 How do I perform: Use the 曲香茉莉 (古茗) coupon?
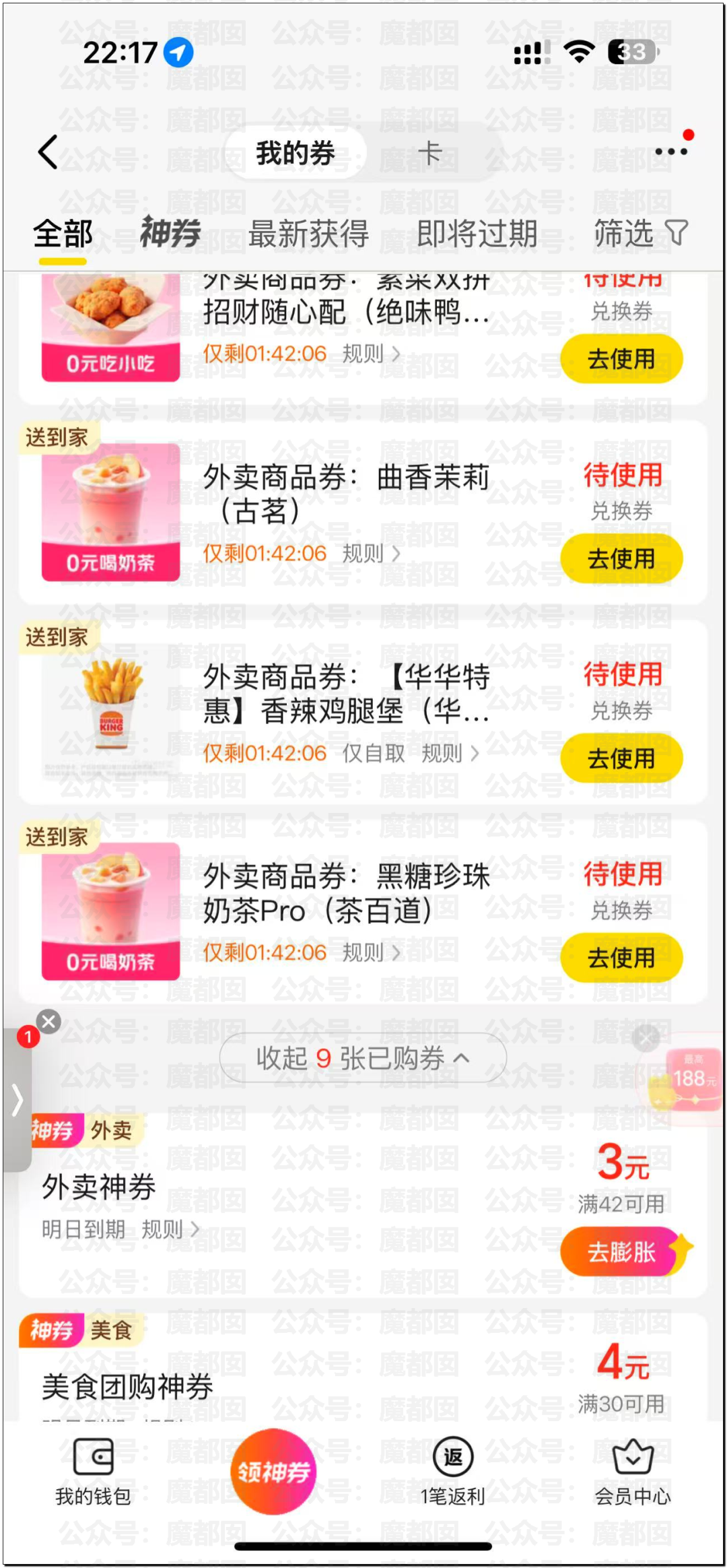[621, 558]
